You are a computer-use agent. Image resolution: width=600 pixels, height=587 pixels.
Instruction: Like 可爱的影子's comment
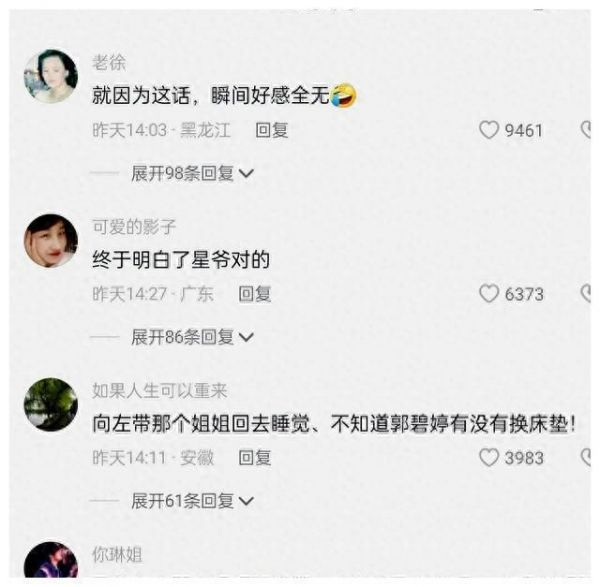click(488, 294)
